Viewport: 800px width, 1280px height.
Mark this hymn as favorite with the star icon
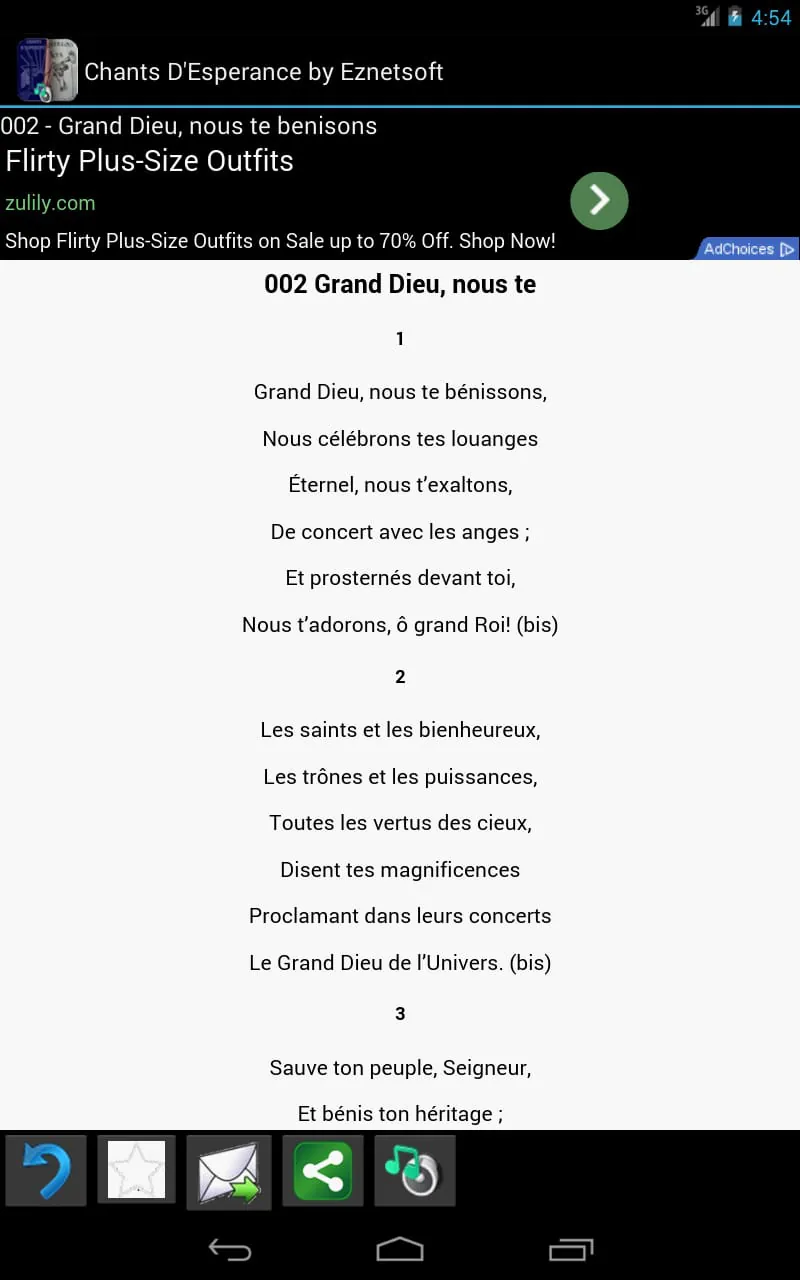[x=136, y=1170]
